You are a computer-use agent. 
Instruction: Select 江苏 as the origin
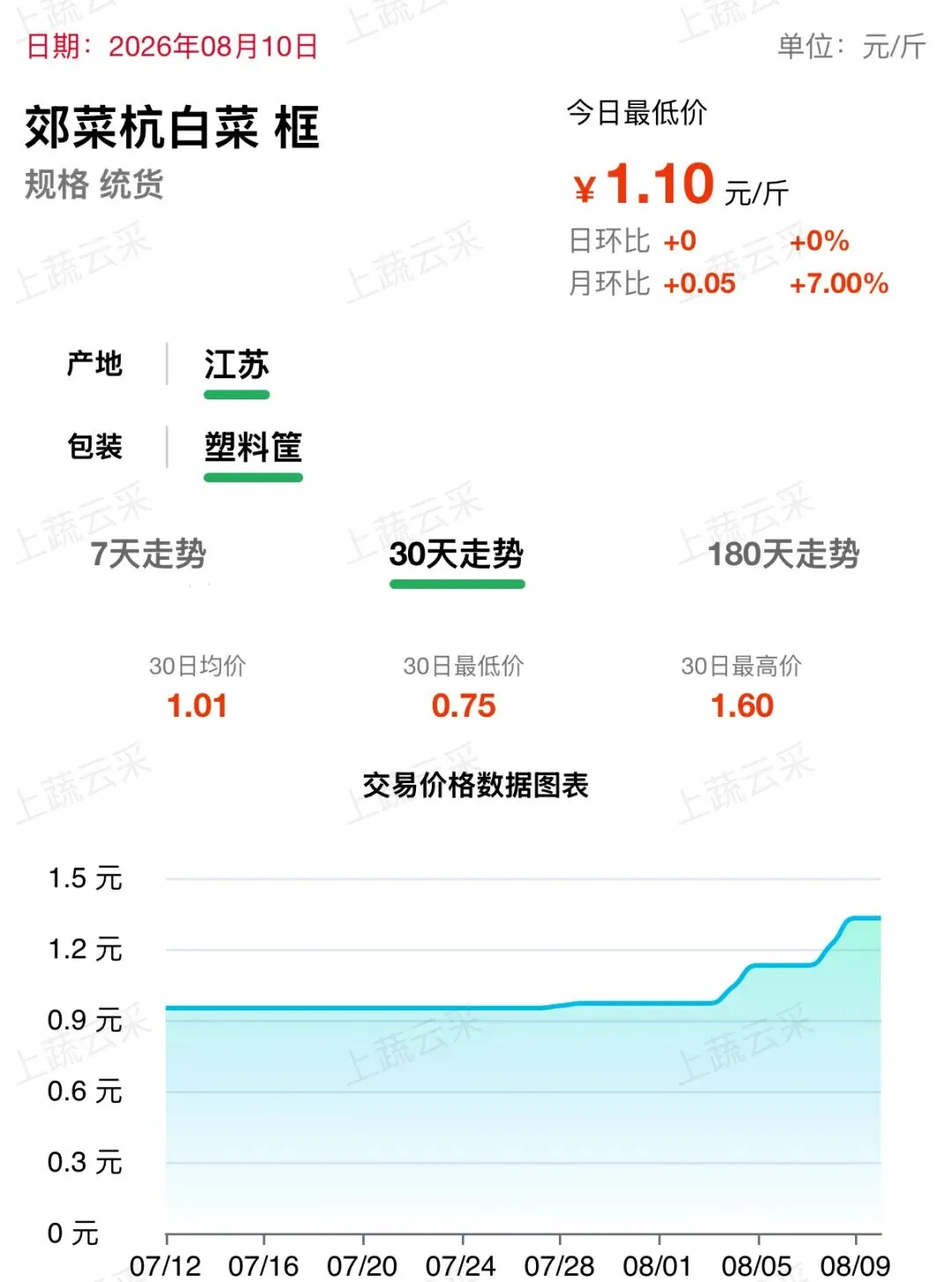[x=236, y=365]
